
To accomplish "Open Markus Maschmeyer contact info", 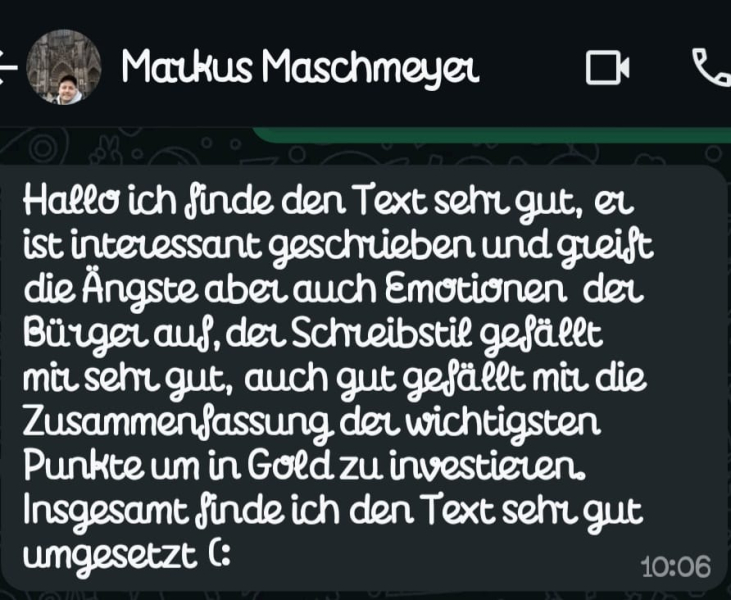I will pos(300,67).
